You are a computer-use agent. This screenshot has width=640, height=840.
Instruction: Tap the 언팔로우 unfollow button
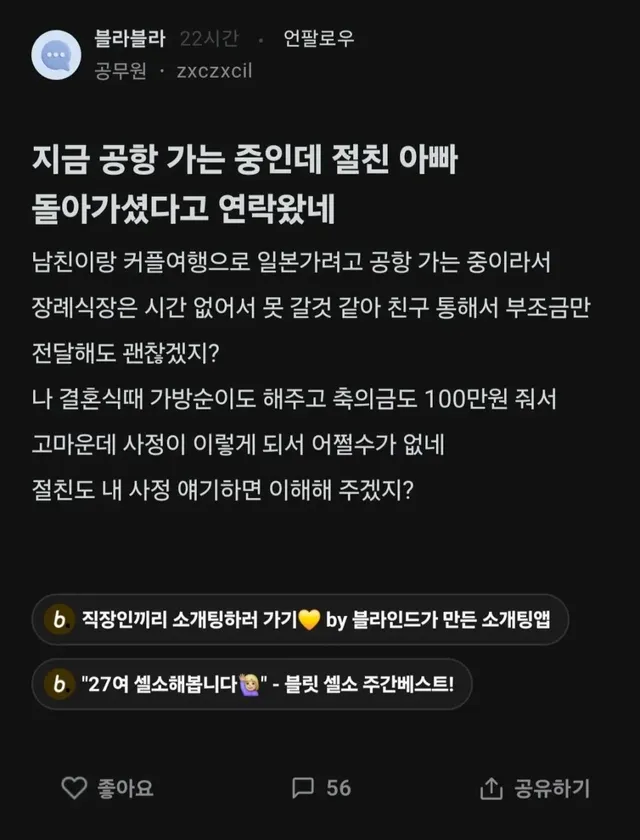319,39
